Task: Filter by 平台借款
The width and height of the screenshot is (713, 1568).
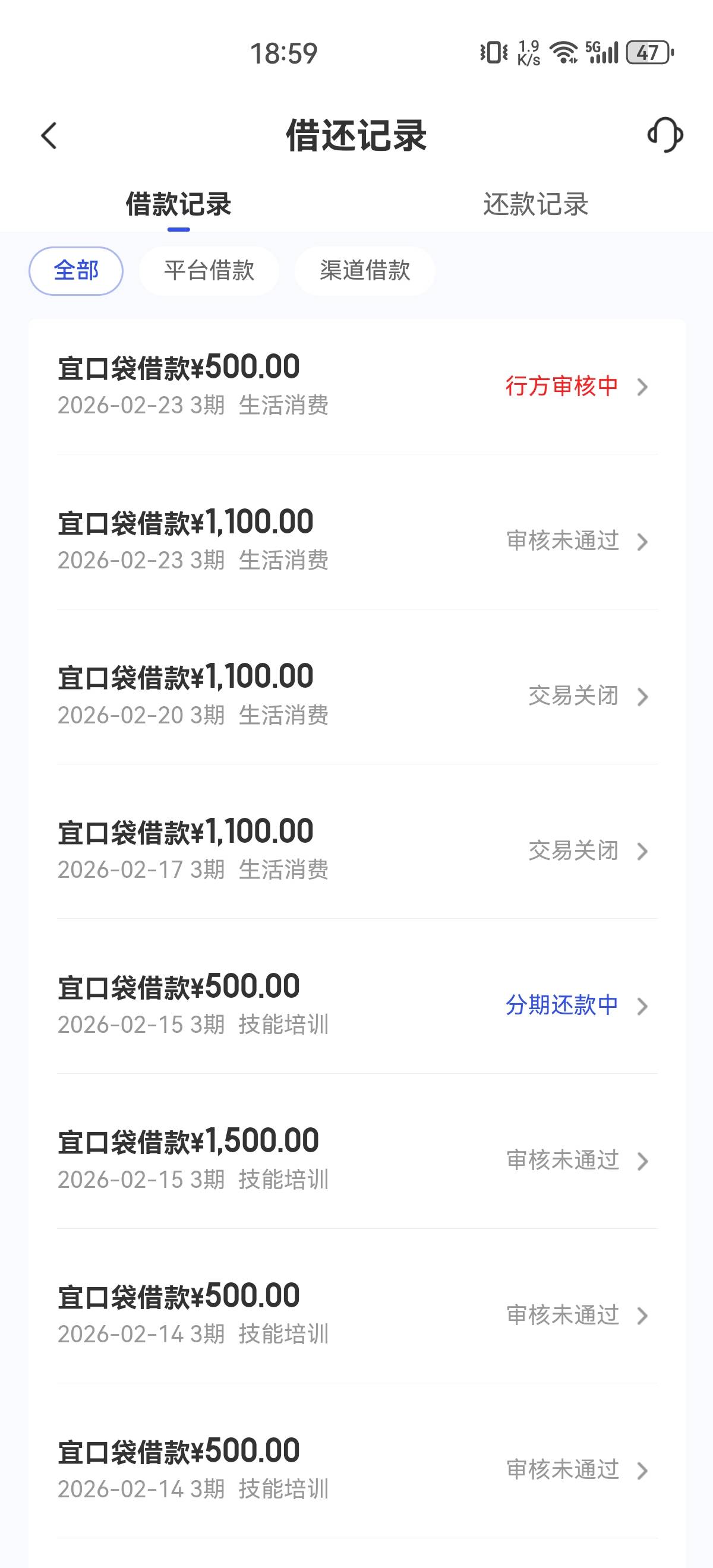Action: point(209,271)
